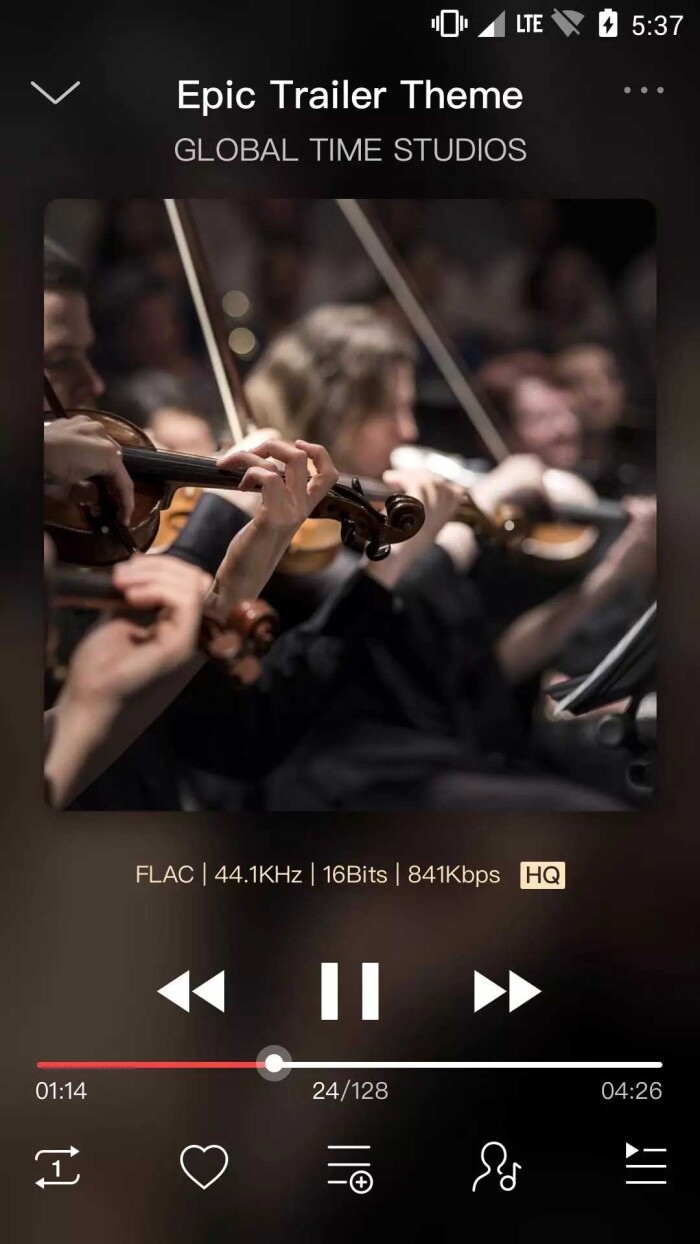Pause the Epic Trailer Theme playback
The width and height of the screenshot is (700, 1244).
coord(349,990)
